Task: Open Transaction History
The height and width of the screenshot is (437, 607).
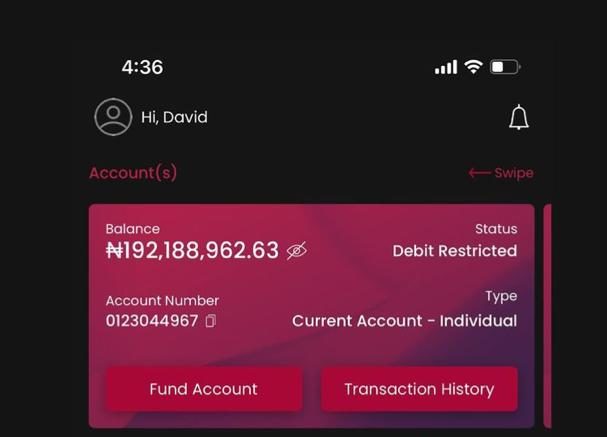Action: (419, 389)
